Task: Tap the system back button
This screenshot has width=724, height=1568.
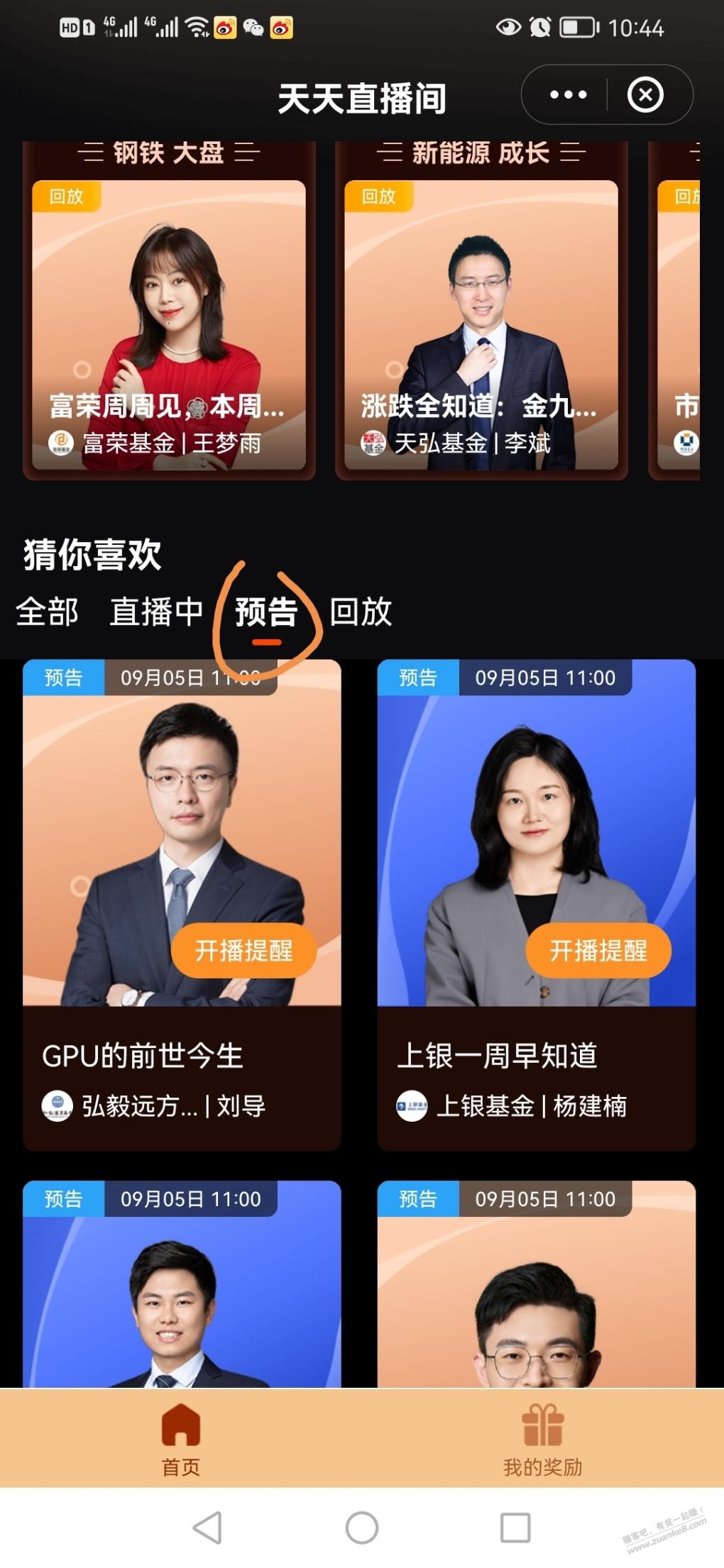Action: coord(207,1527)
